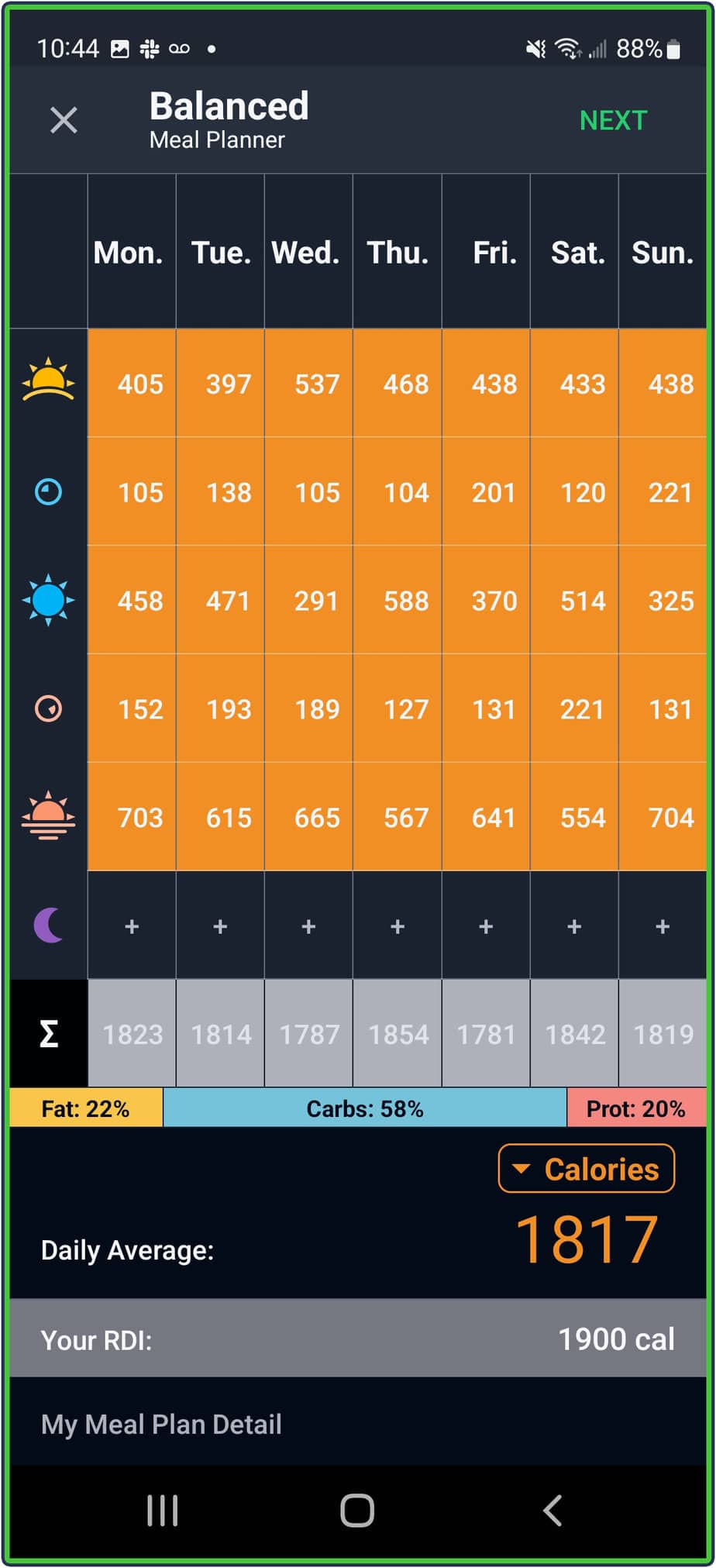The height and width of the screenshot is (1568, 716).
Task: Click the NEXT button
Action: click(613, 120)
